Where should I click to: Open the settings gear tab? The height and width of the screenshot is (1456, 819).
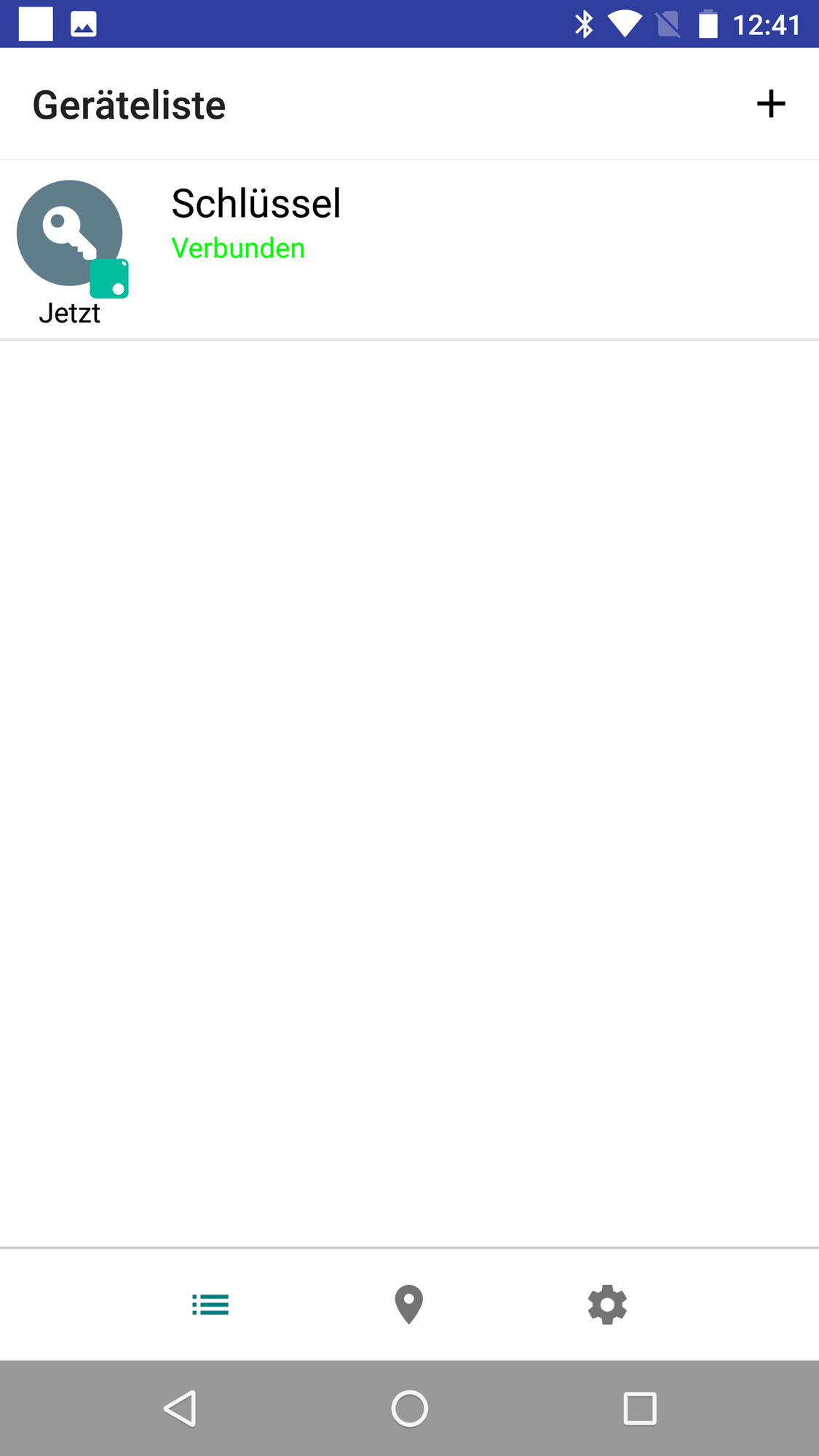(607, 1305)
